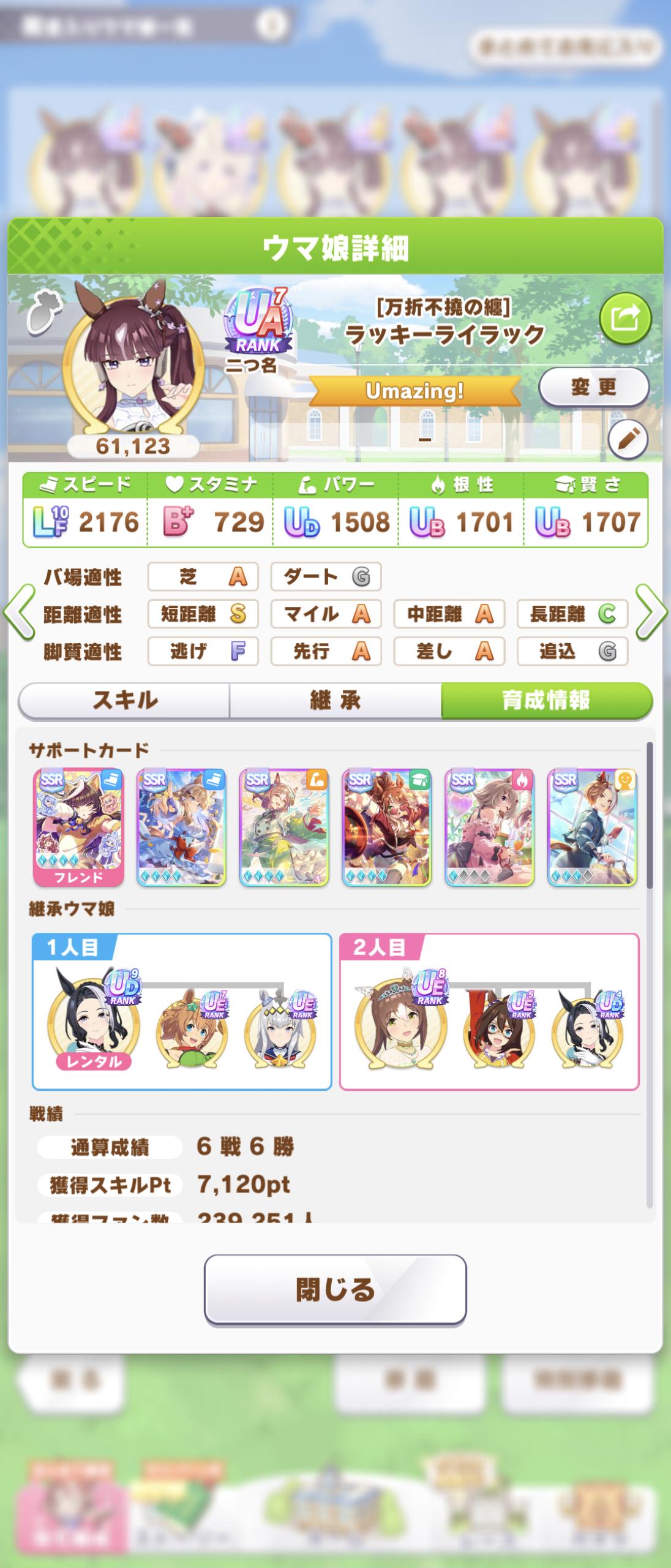Tap the pencil edit icon
This screenshot has height=1568, width=671.
(628, 439)
